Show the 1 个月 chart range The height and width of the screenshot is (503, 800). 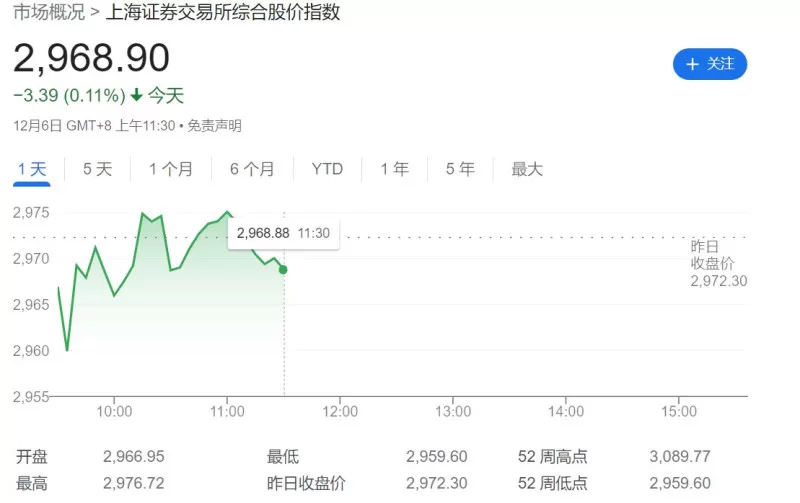point(171,169)
